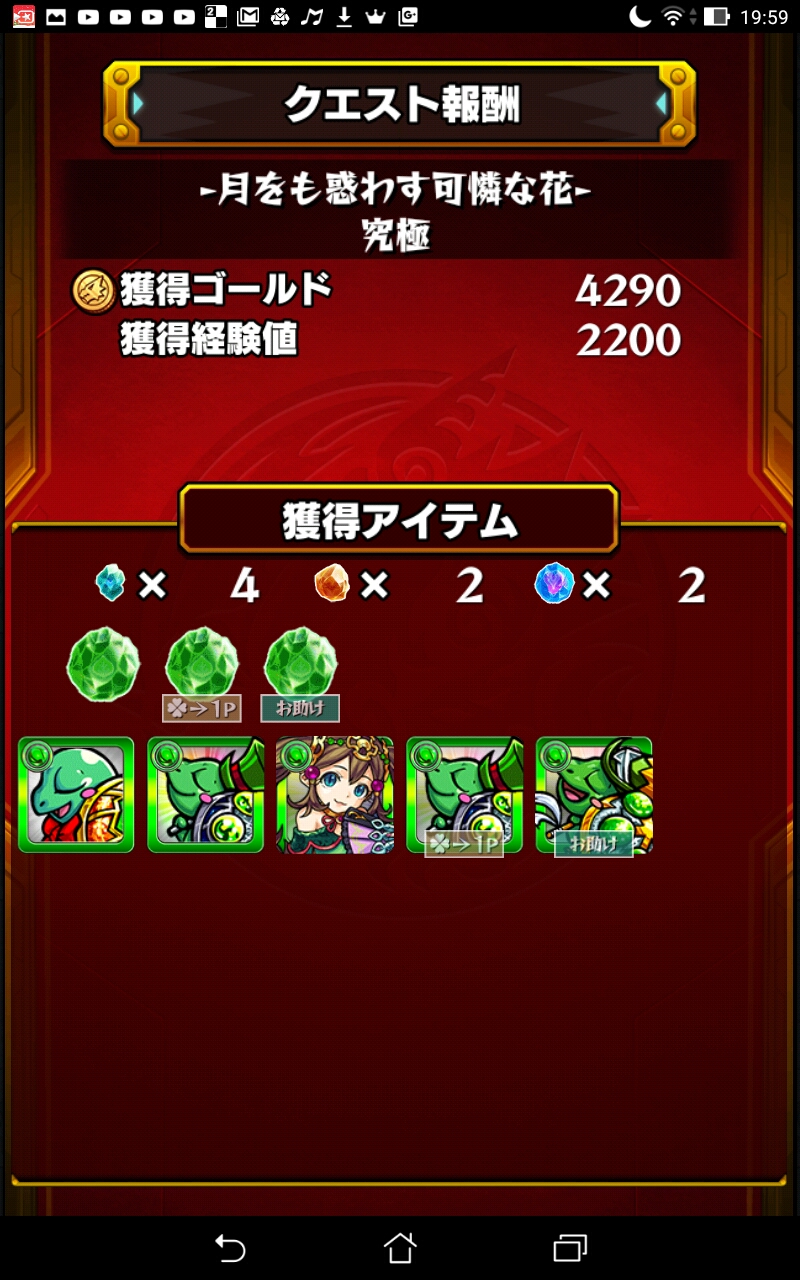Go back with the system back button
Image resolution: width=800 pixels, height=1280 pixels.
[x=230, y=1247]
